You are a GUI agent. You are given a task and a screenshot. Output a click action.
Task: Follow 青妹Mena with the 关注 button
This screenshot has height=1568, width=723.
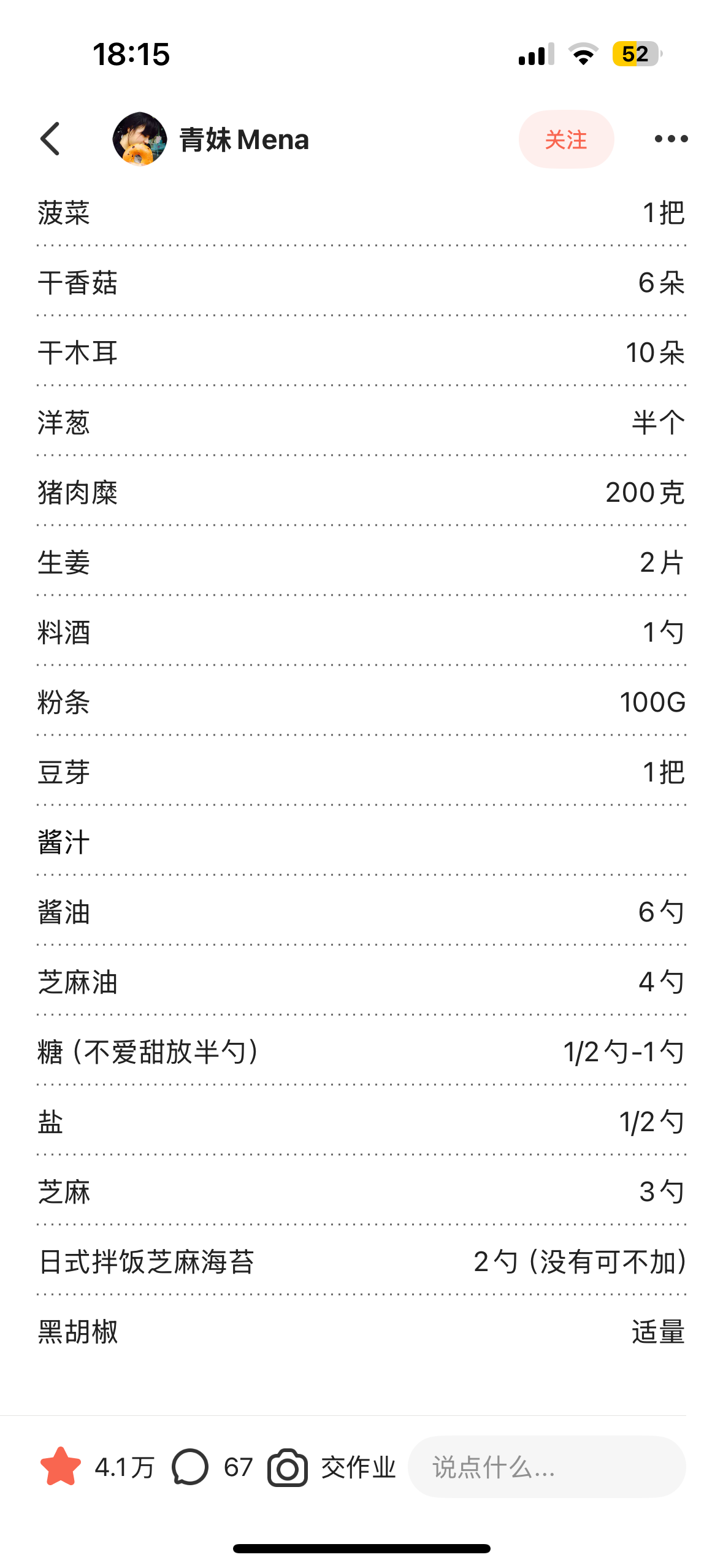click(565, 139)
